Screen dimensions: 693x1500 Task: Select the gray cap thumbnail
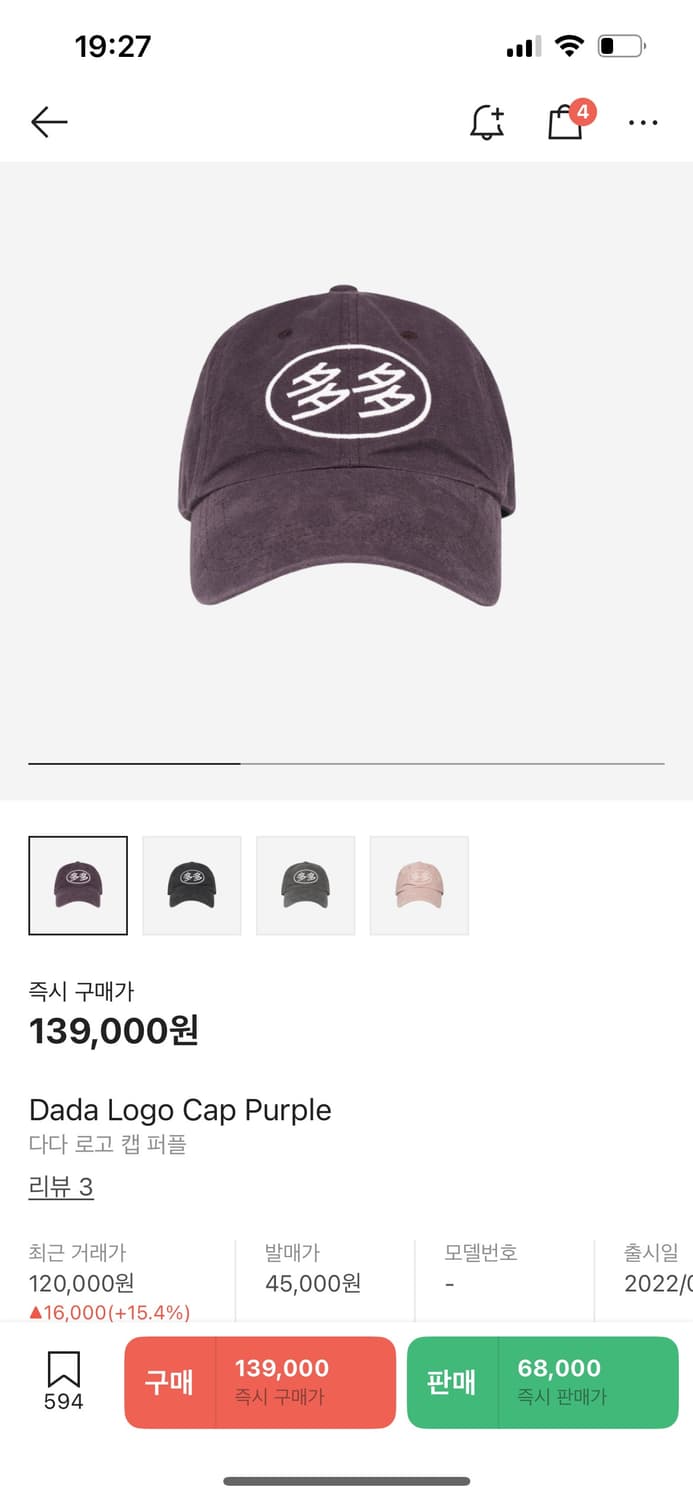click(x=305, y=885)
